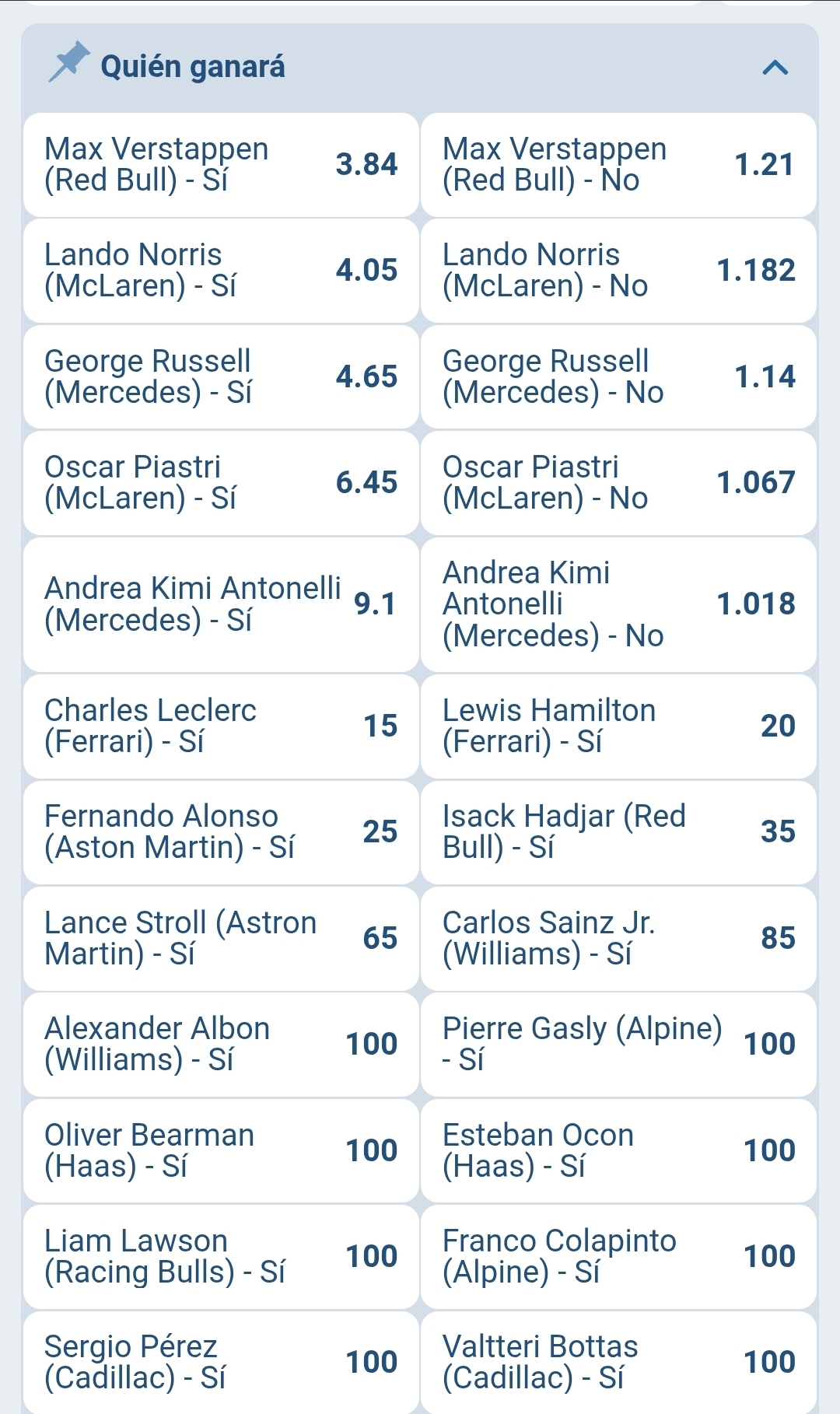Image resolution: width=840 pixels, height=1414 pixels.
Task: Bet on Esteban Ocon Sí at 100
Action: click(618, 1150)
